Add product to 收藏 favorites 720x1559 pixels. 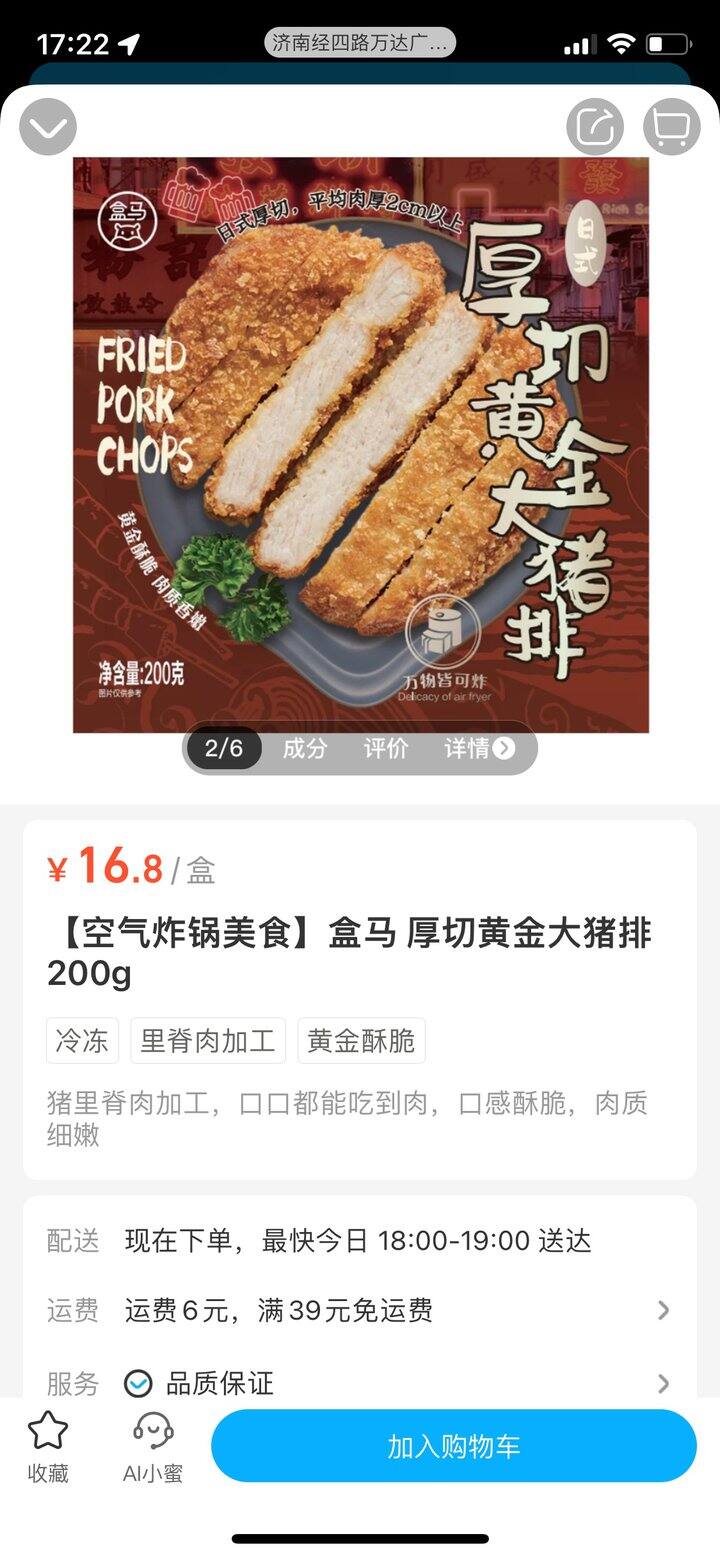point(48,1446)
